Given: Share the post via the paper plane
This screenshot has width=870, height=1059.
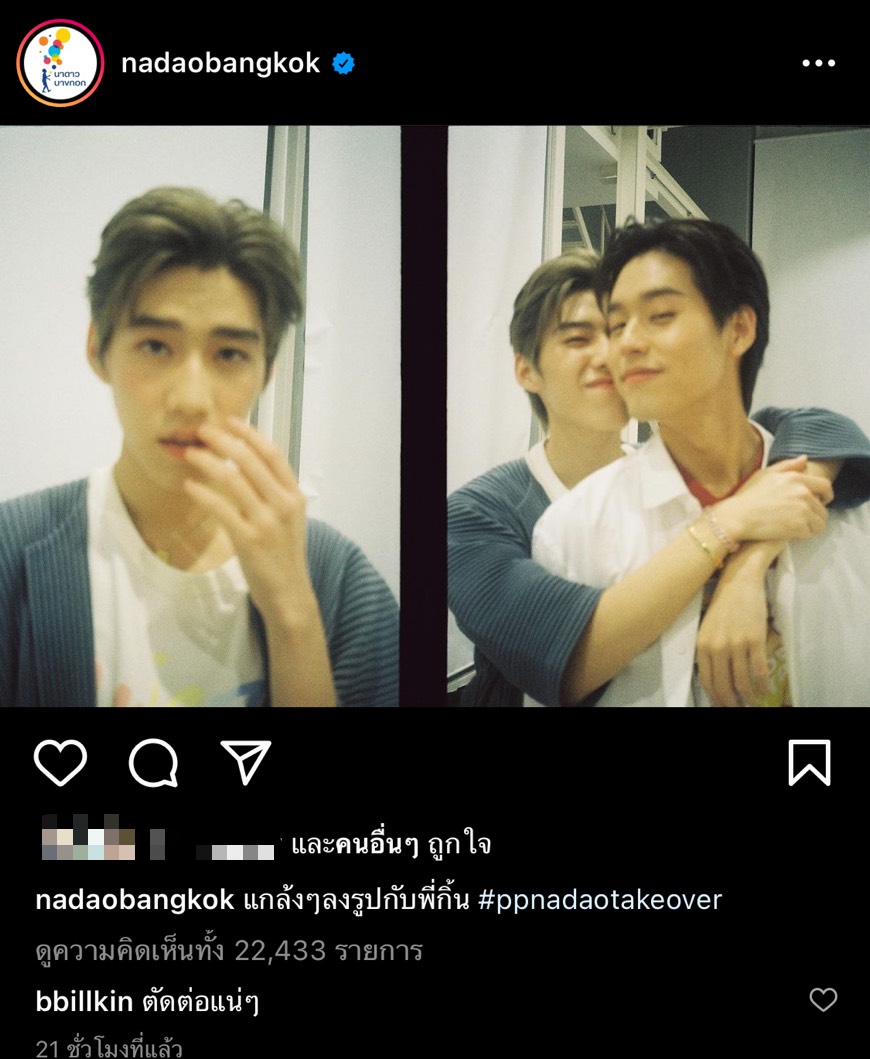Looking at the screenshot, I should pos(246,764).
